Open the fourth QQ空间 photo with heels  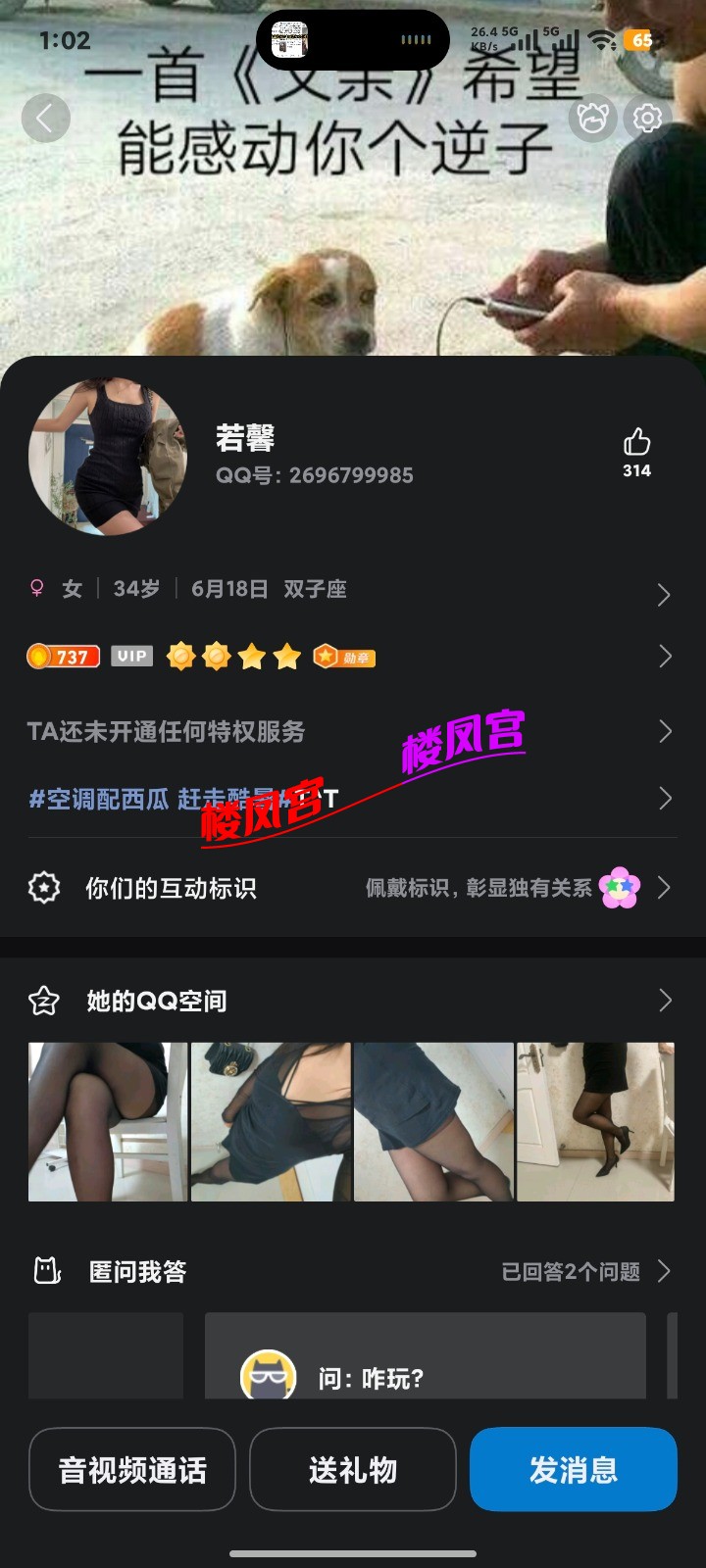(x=595, y=1122)
